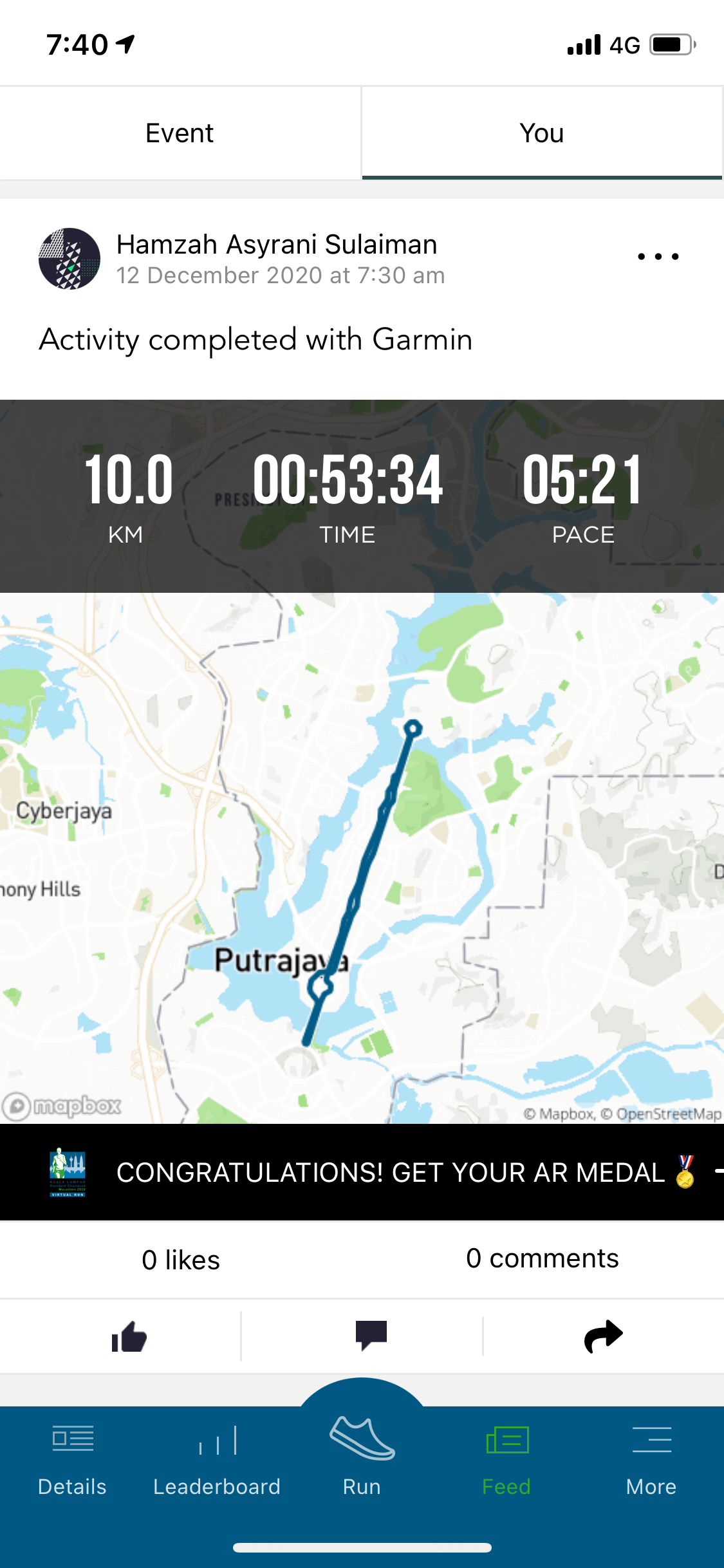This screenshot has height=1568, width=724.
Task: Share this activity post
Action: pyautogui.click(x=603, y=1336)
